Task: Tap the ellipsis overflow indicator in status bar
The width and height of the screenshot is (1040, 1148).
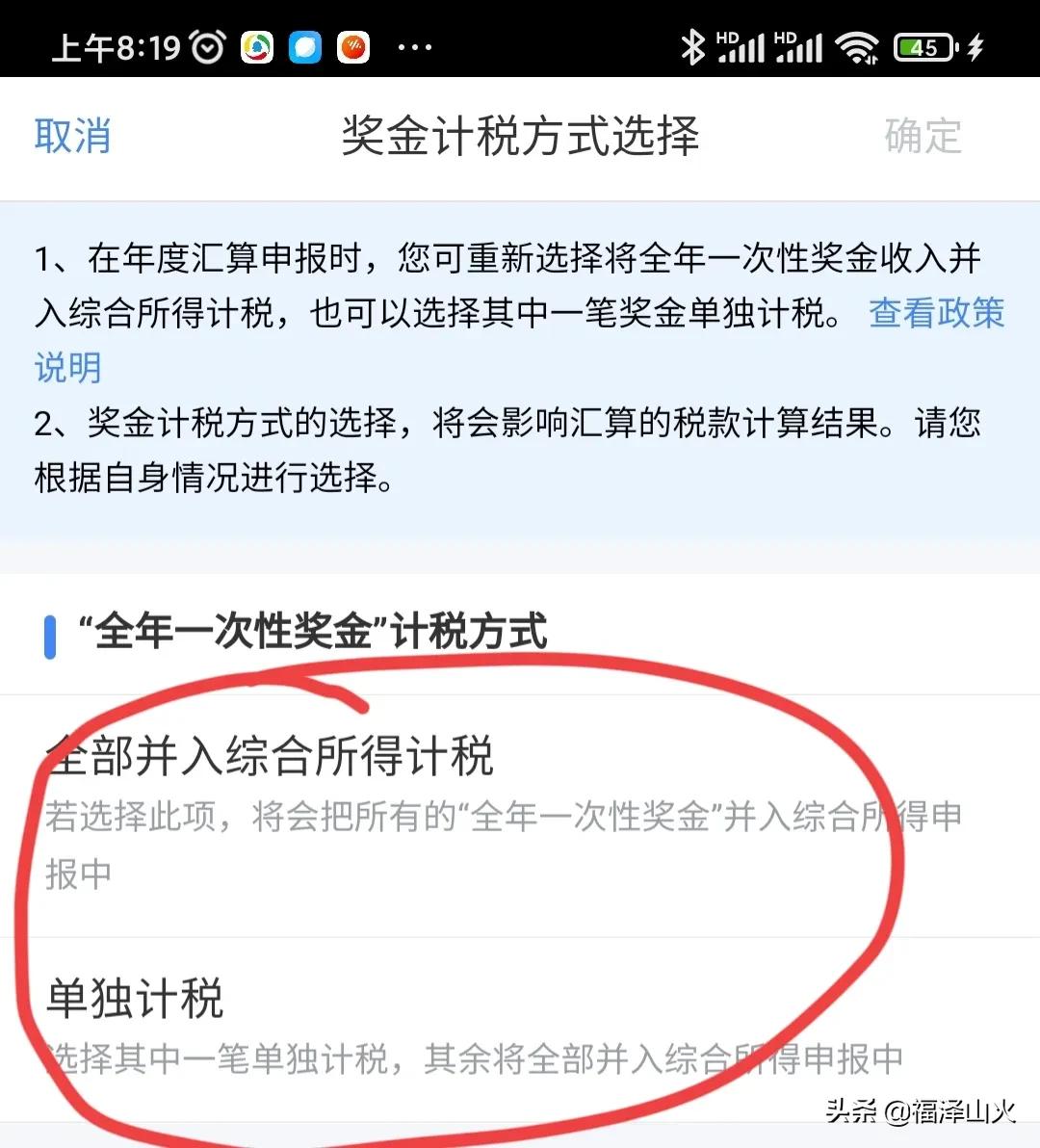Action: [414, 48]
